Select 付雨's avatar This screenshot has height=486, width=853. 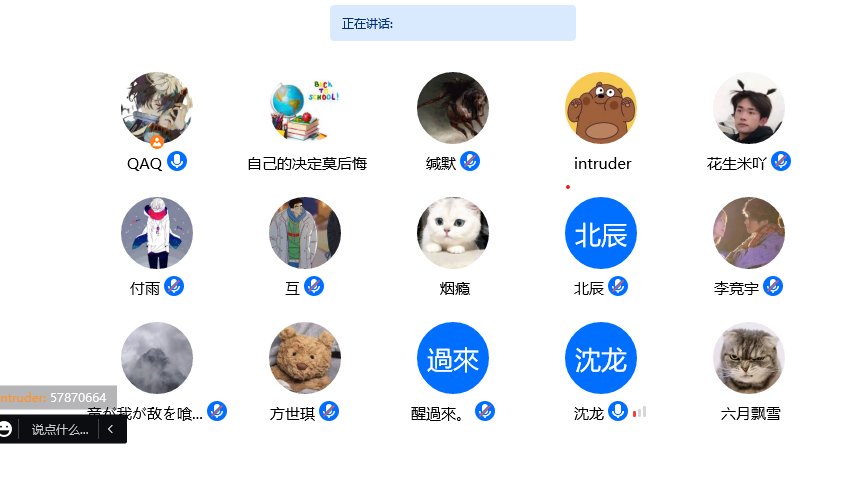click(x=157, y=233)
